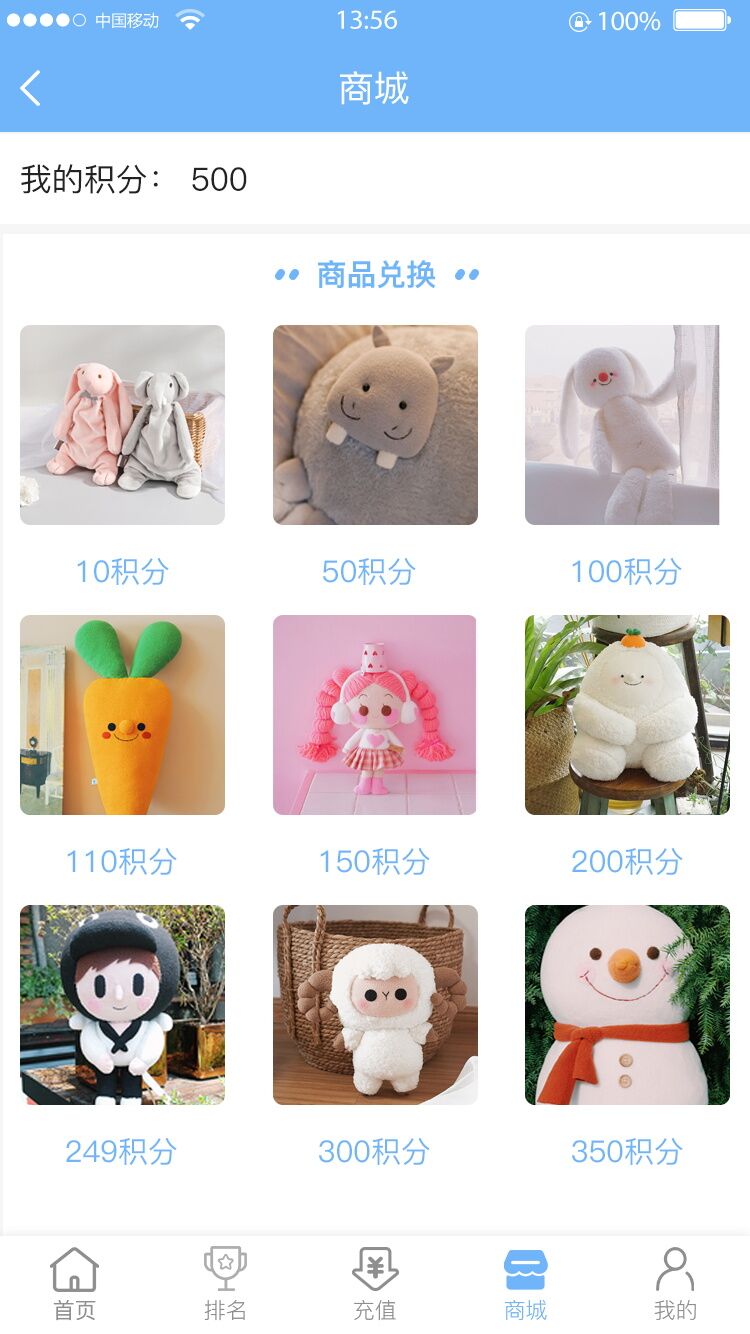Select the 50积分 hippo plush
The width and height of the screenshot is (750, 1334).
click(375, 425)
